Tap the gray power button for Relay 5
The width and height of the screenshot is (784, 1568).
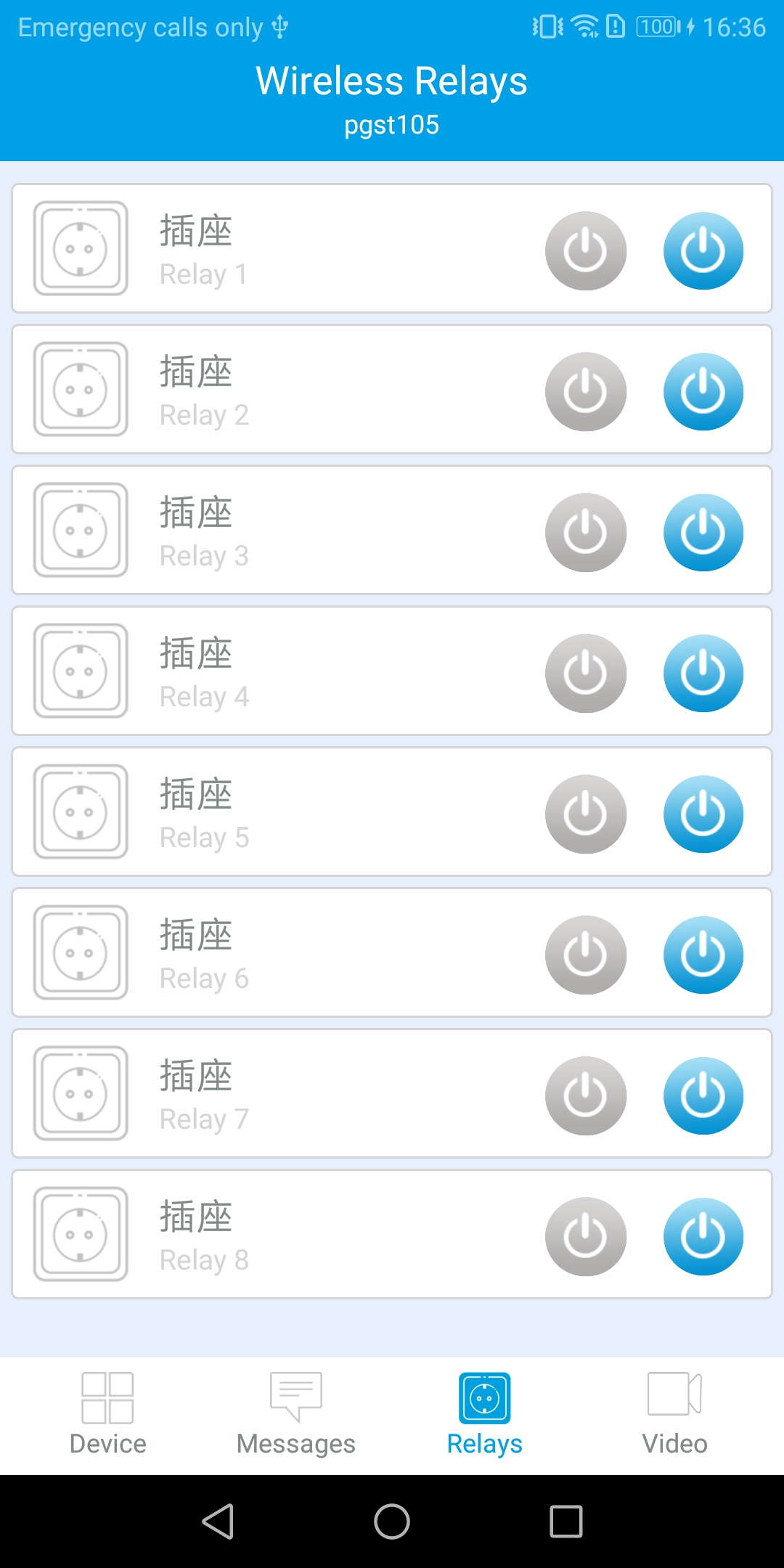tap(586, 814)
